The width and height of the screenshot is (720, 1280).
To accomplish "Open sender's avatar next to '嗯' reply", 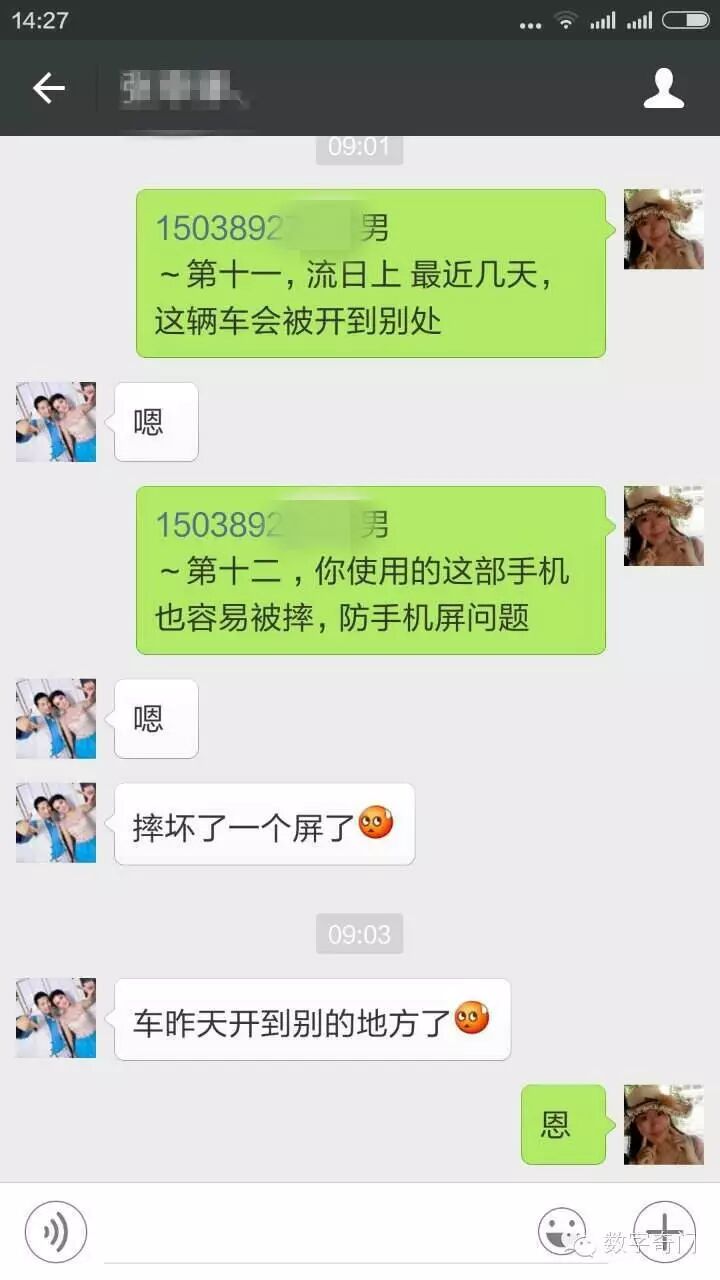I will (x=55, y=422).
